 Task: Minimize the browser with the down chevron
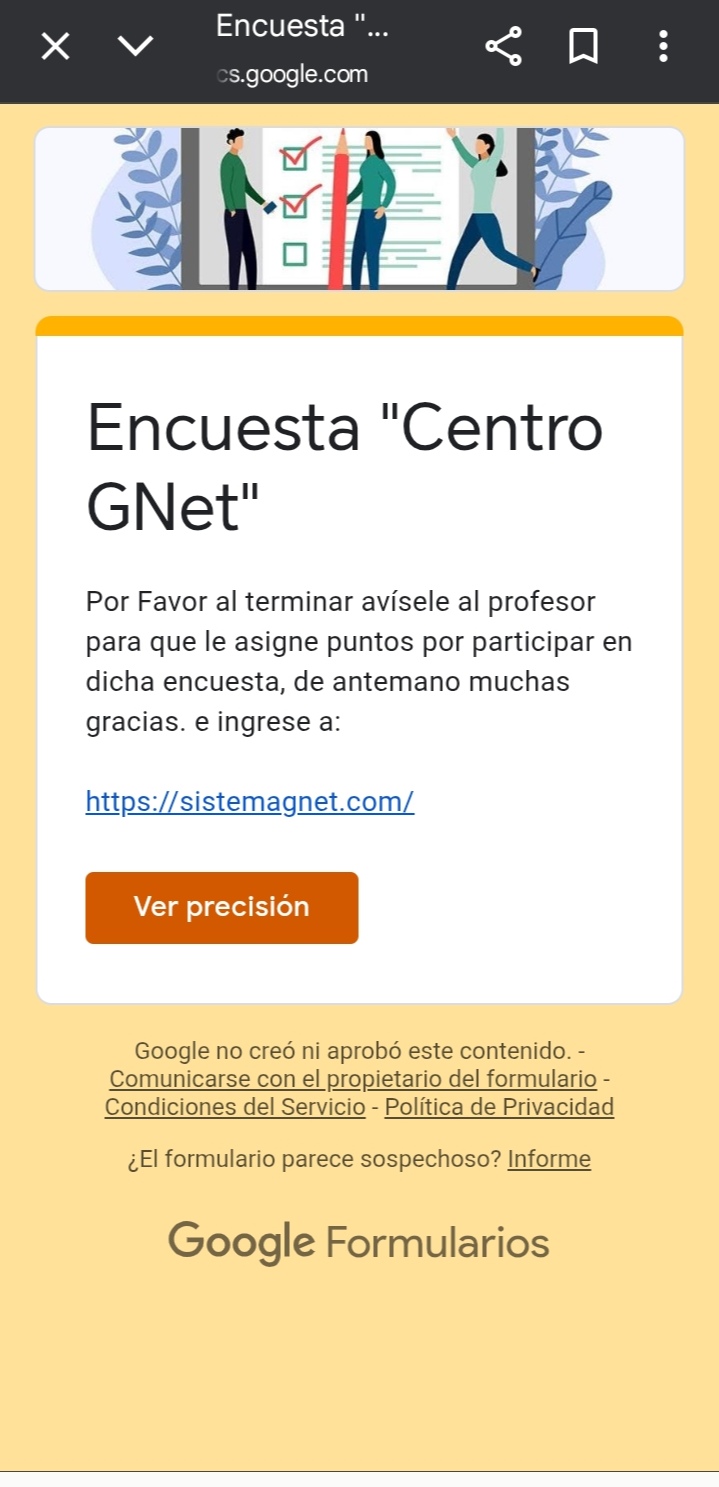pyautogui.click(x=135, y=46)
